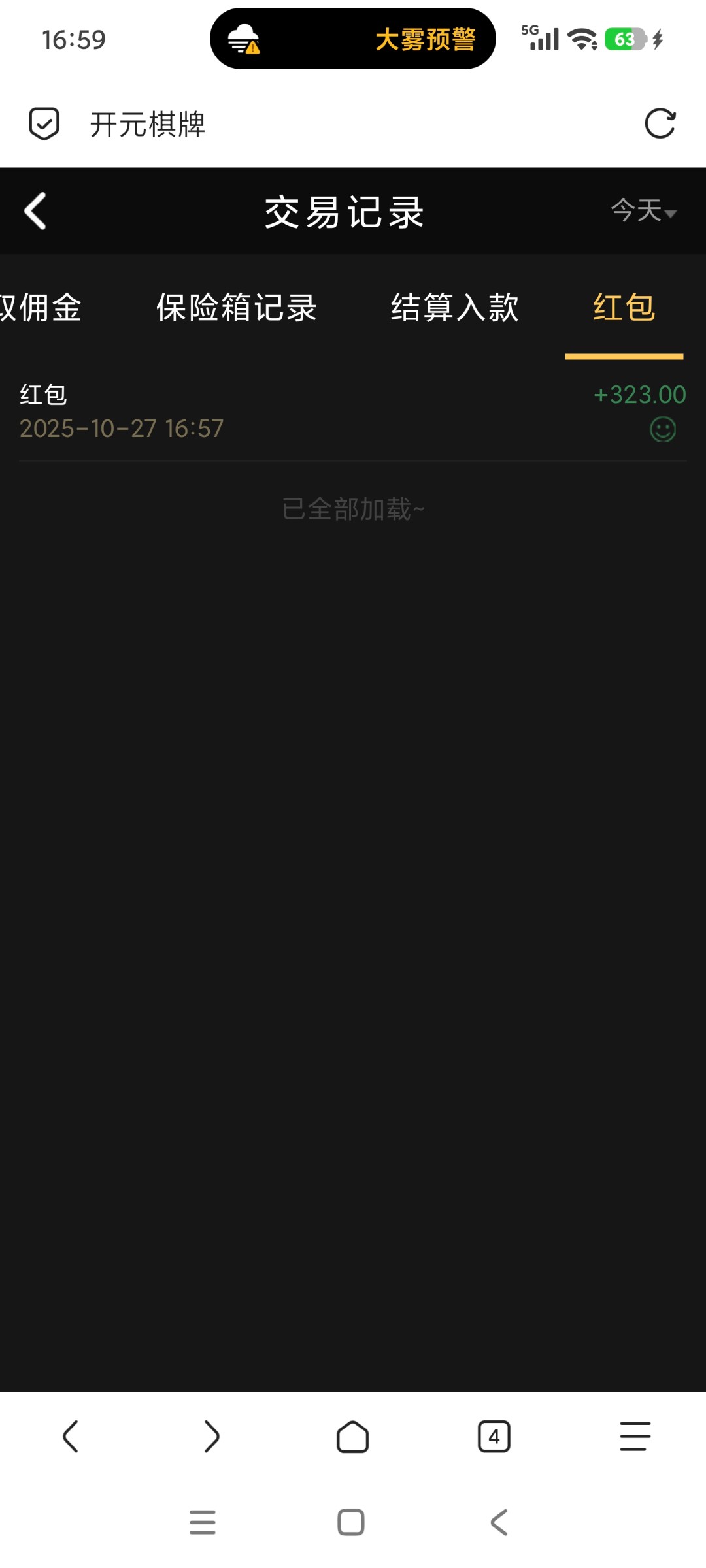The width and height of the screenshot is (706, 1568).
Task: Open the 红包 +323.00 record
Action: click(x=353, y=412)
